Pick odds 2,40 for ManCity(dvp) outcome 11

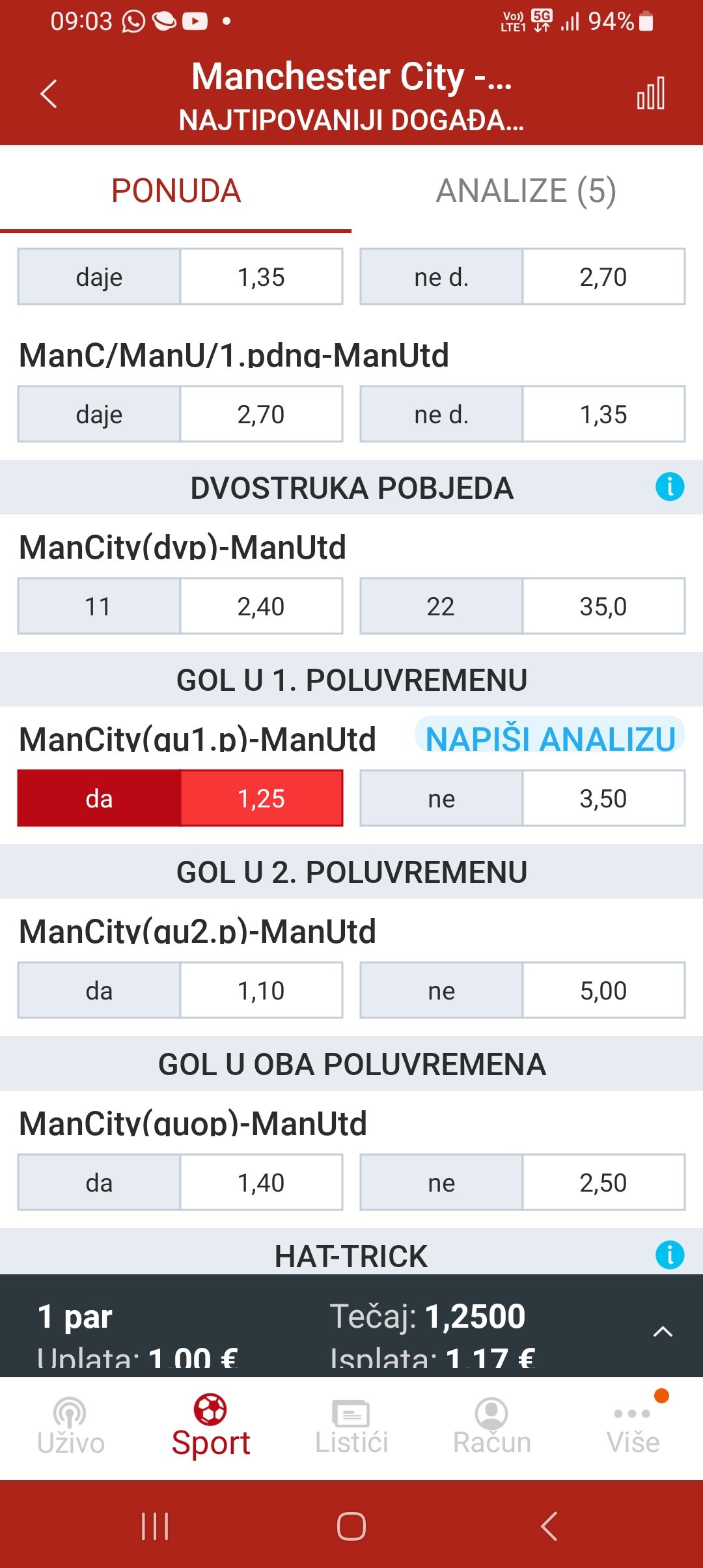click(x=180, y=606)
